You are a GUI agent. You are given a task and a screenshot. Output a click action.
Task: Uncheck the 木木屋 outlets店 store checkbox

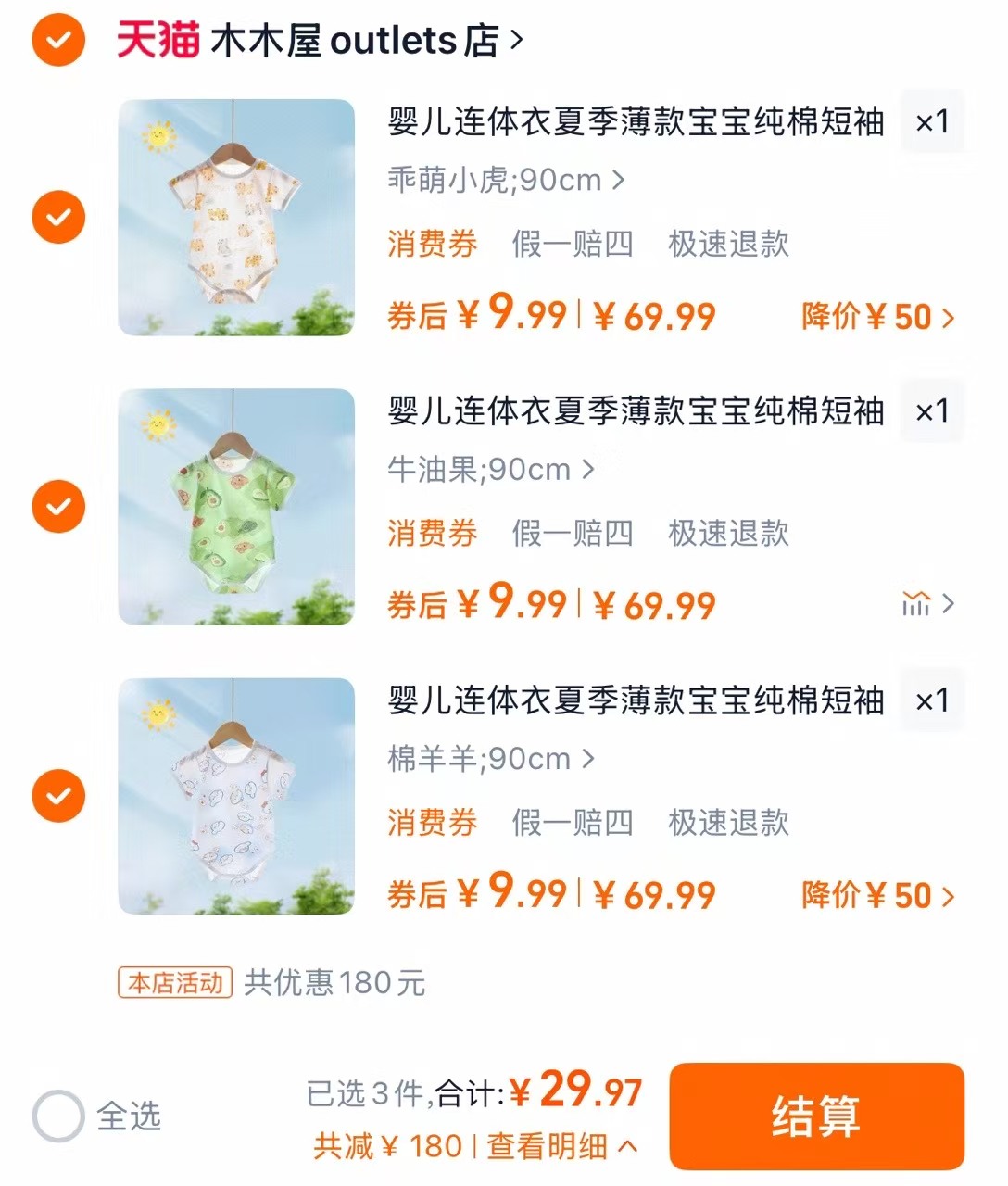point(58,40)
